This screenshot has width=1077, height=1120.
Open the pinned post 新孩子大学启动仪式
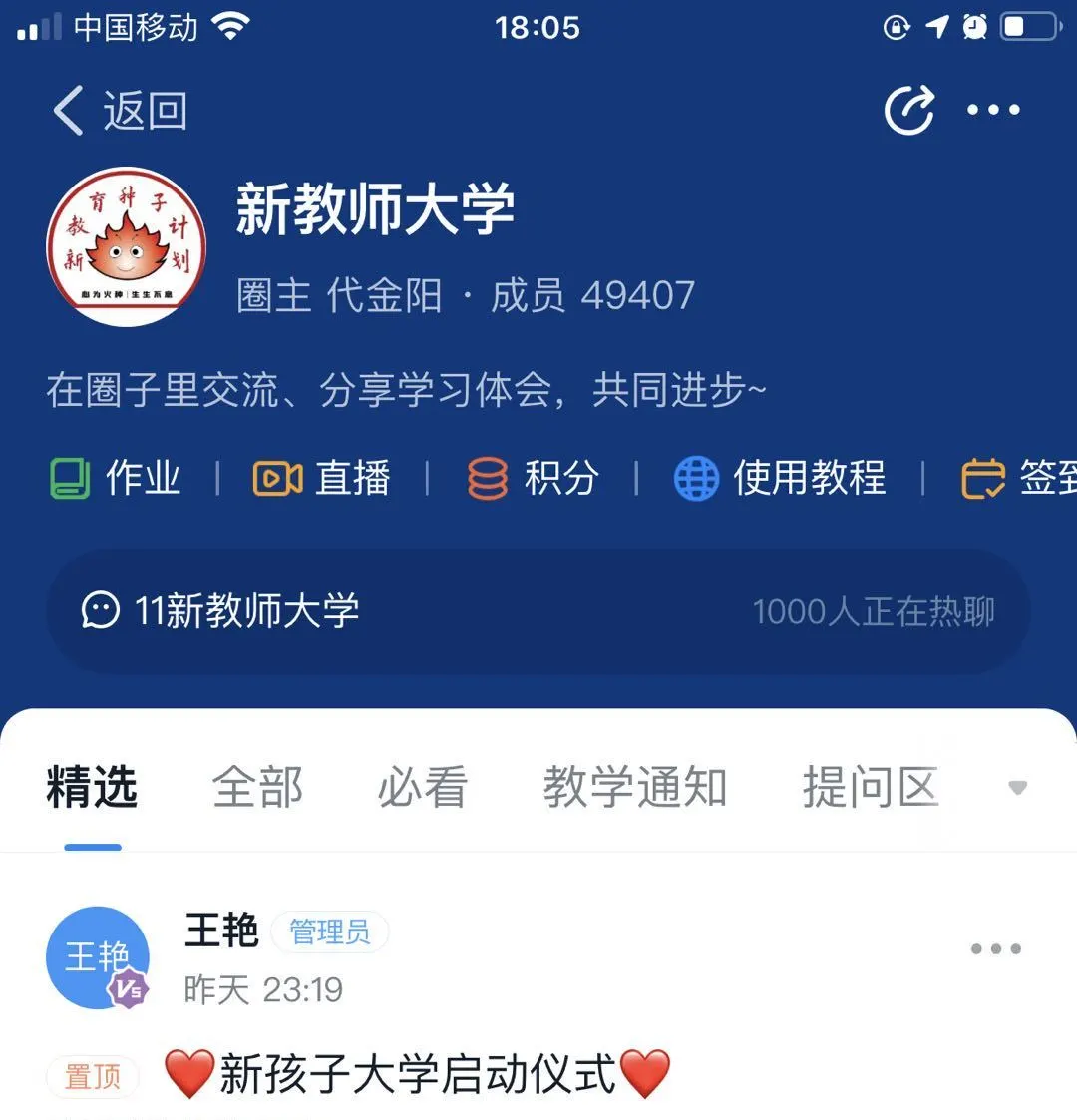(x=417, y=1075)
